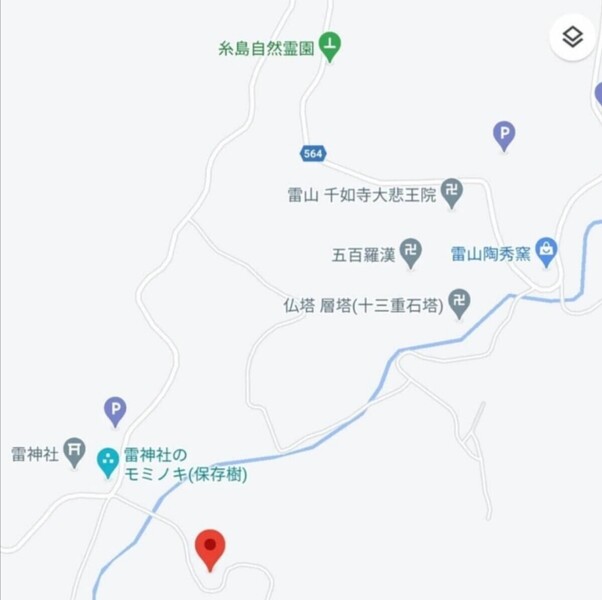
Task: Tap the 雷神社のモミノキ(保存樹) marker
Action: (x=108, y=462)
